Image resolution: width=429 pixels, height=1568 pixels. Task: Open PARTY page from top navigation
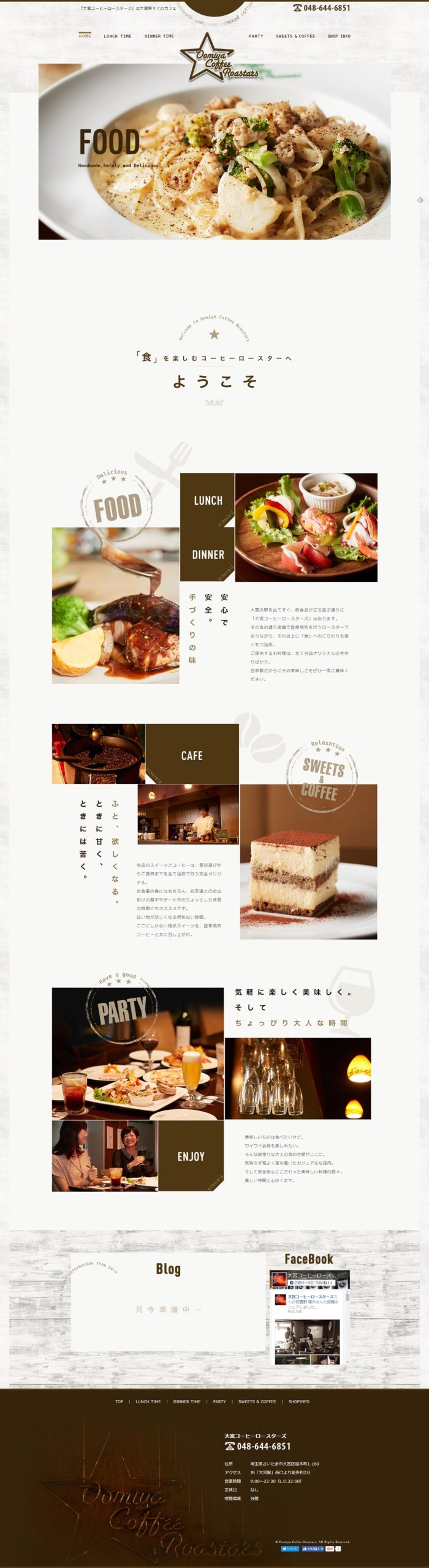(256, 36)
